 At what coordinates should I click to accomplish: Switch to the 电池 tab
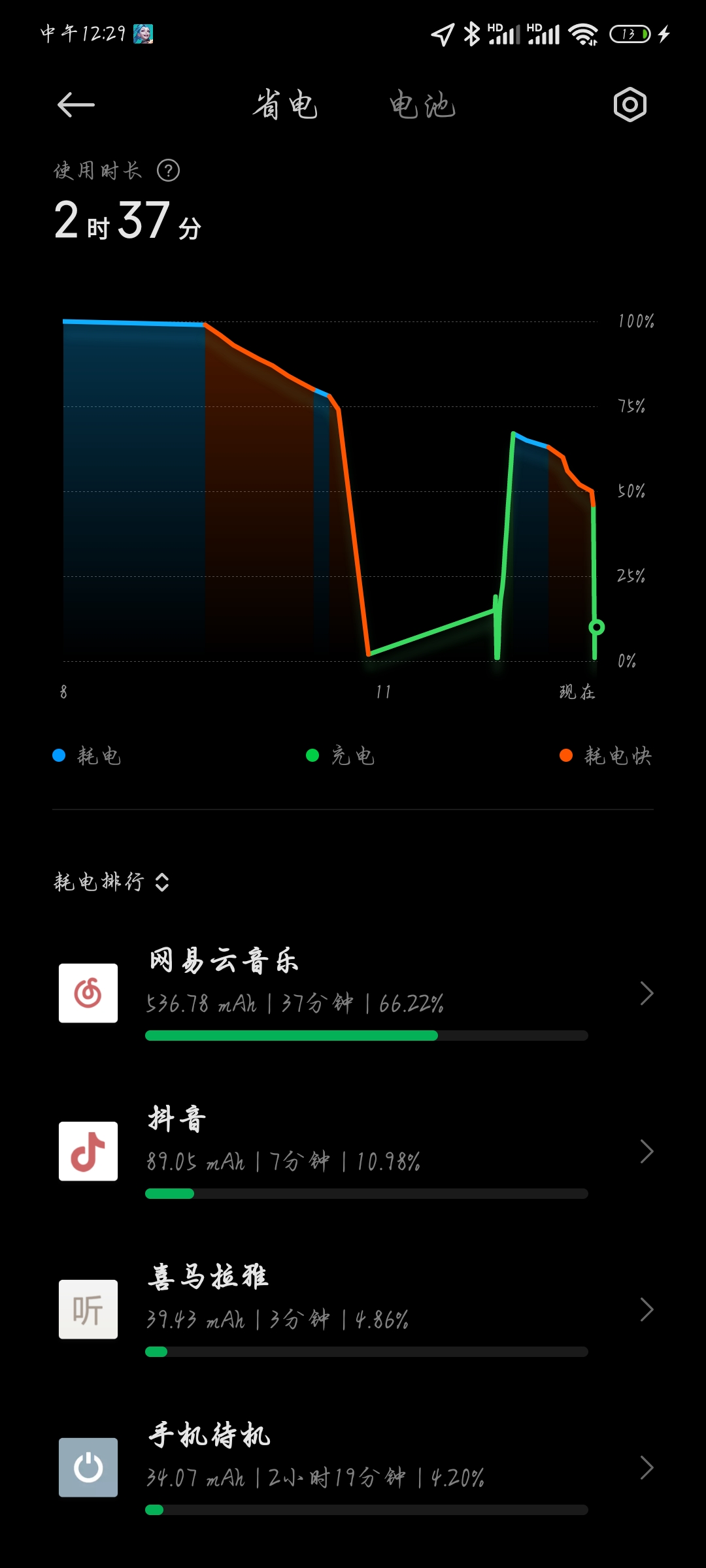(422, 105)
